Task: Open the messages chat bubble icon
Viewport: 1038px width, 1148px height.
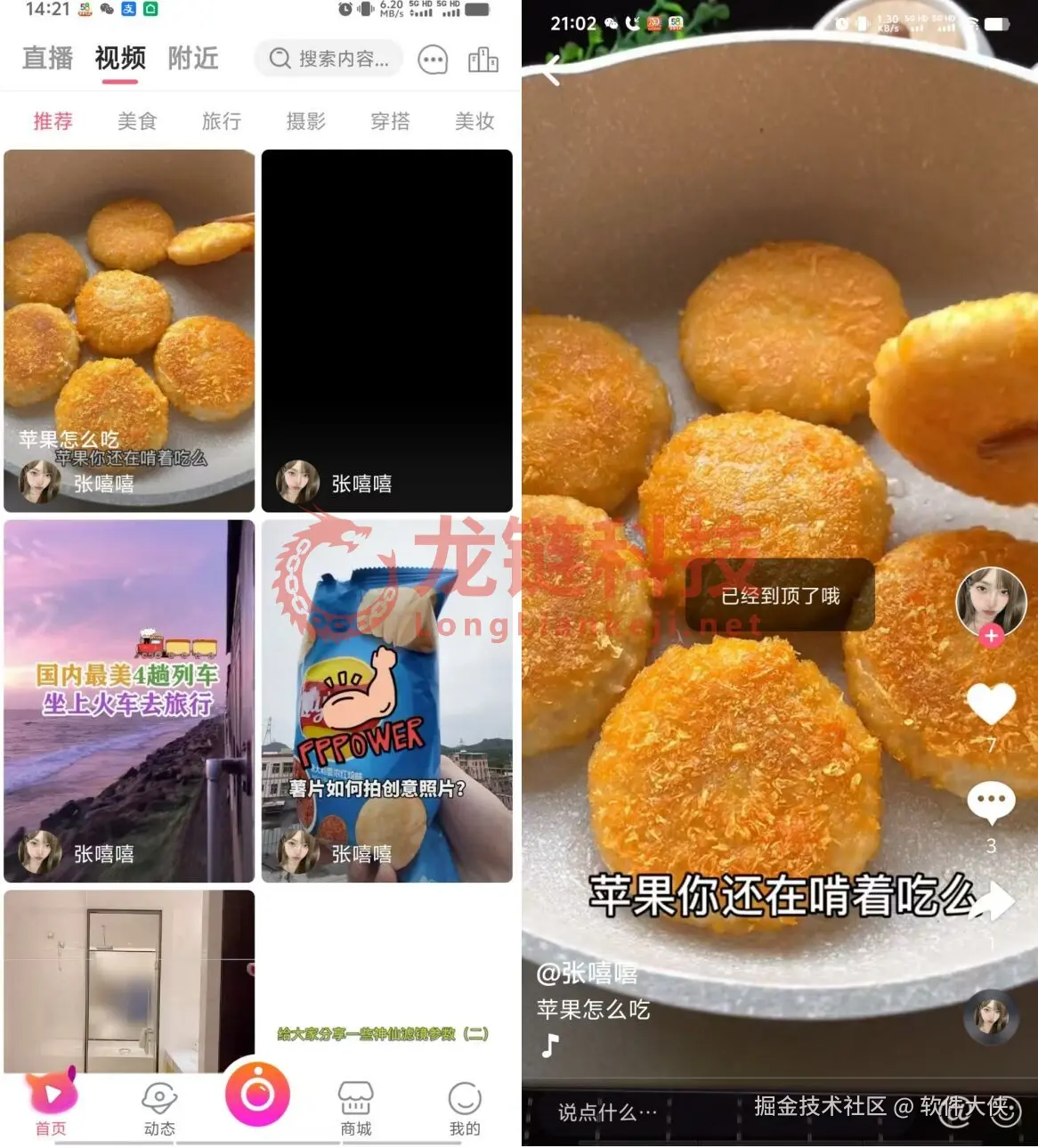Action: pyautogui.click(x=434, y=60)
